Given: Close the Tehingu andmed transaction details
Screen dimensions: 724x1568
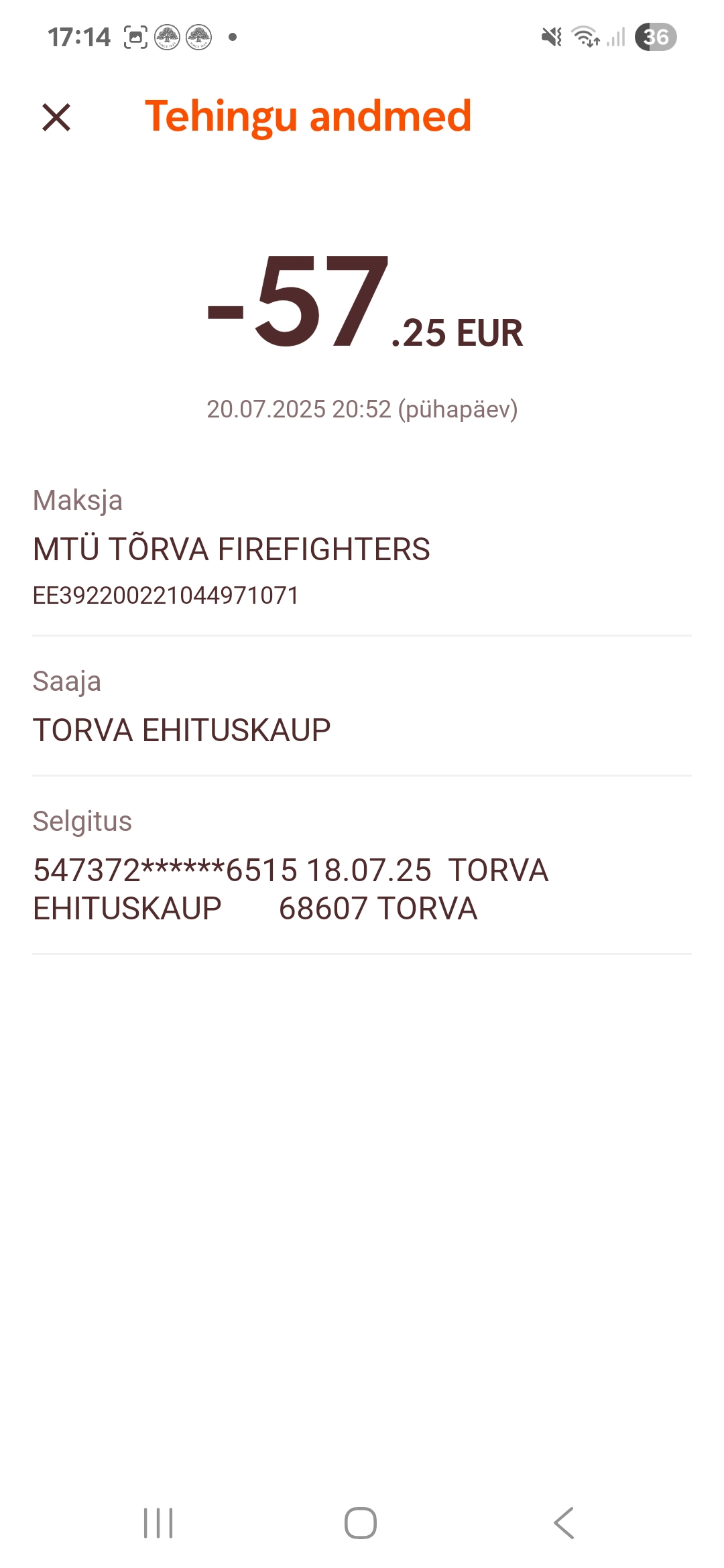Looking at the screenshot, I should pyautogui.click(x=56, y=117).
